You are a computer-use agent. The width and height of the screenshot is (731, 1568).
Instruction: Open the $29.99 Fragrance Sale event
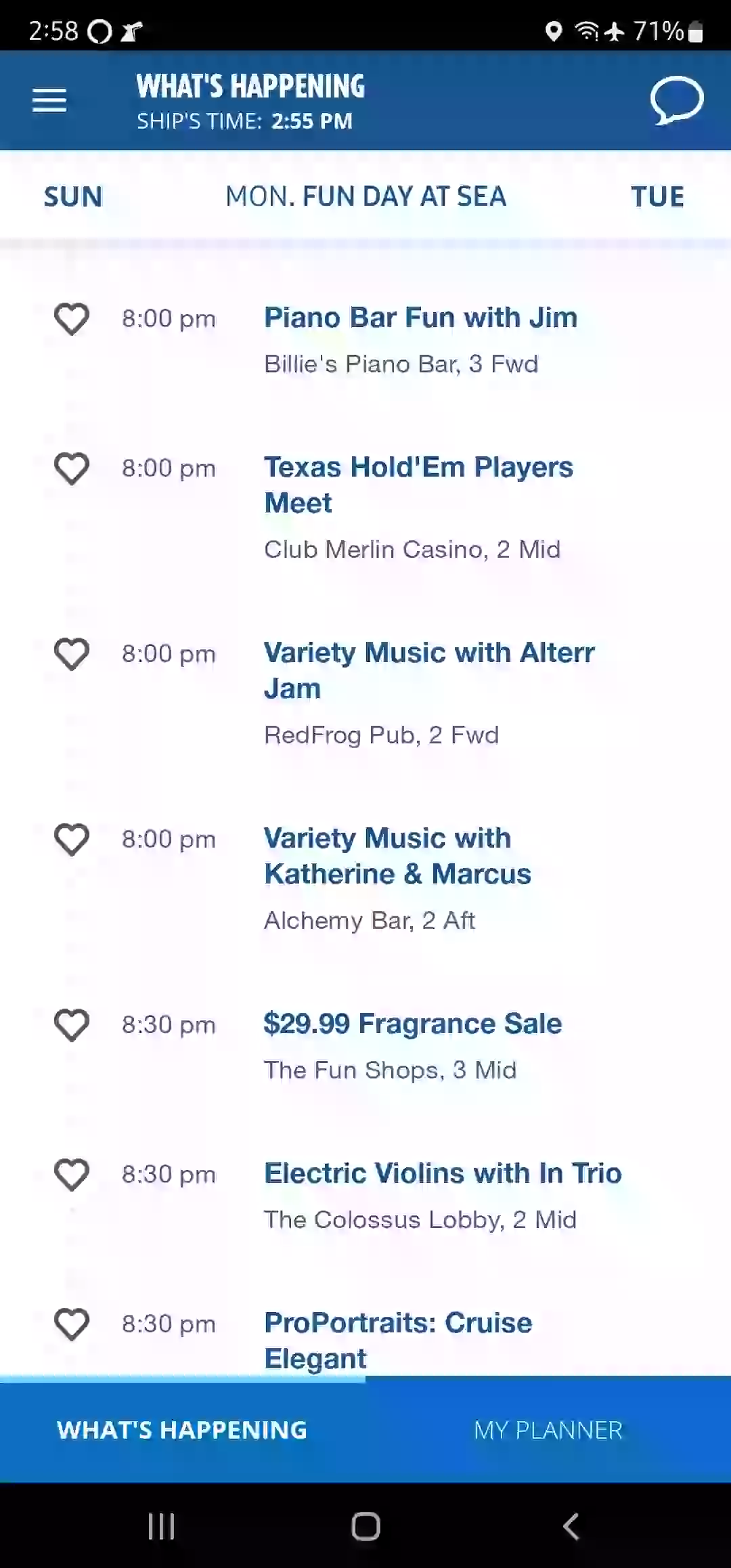tap(413, 1024)
